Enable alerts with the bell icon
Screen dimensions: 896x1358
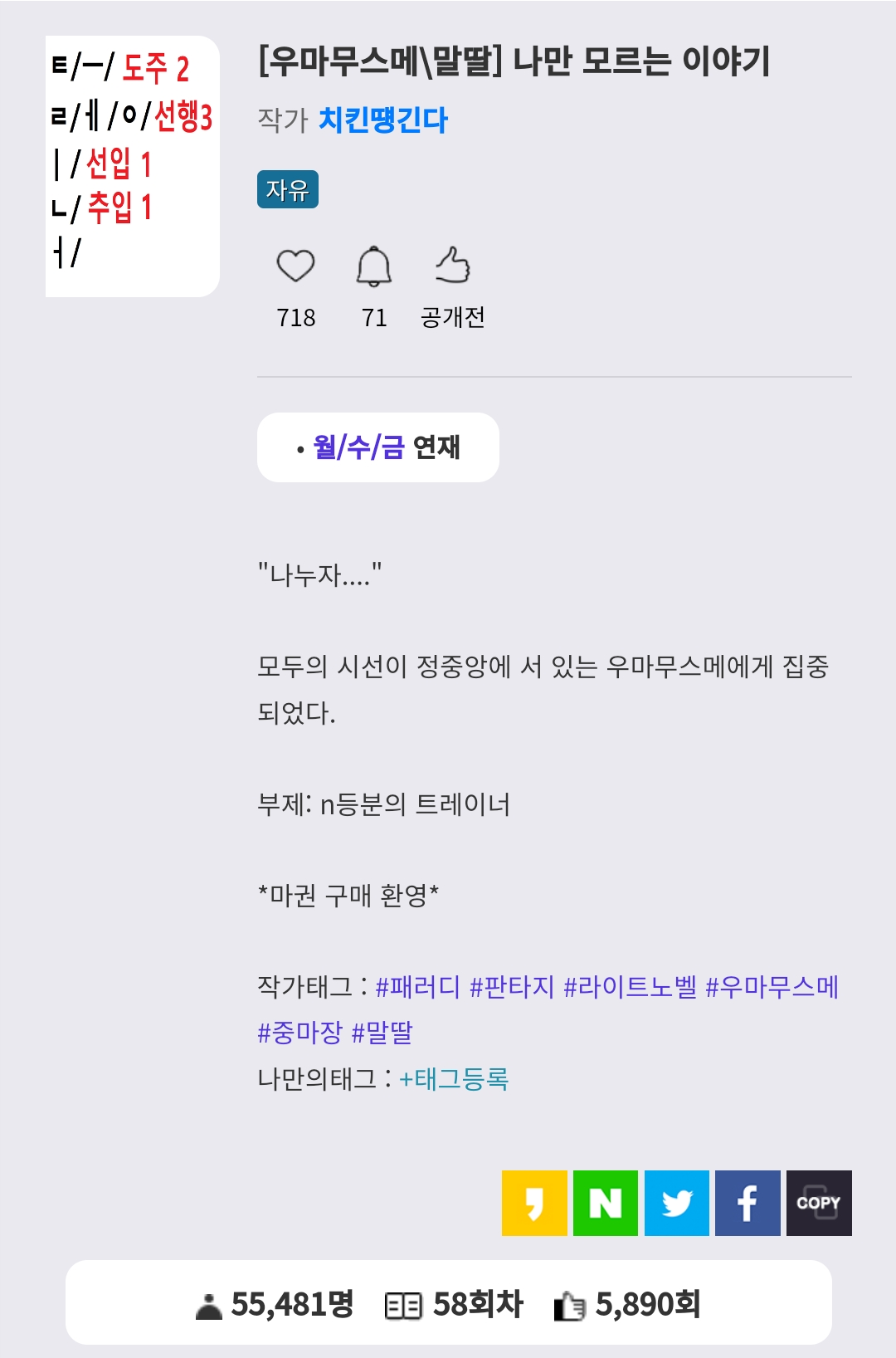[x=374, y=266]
